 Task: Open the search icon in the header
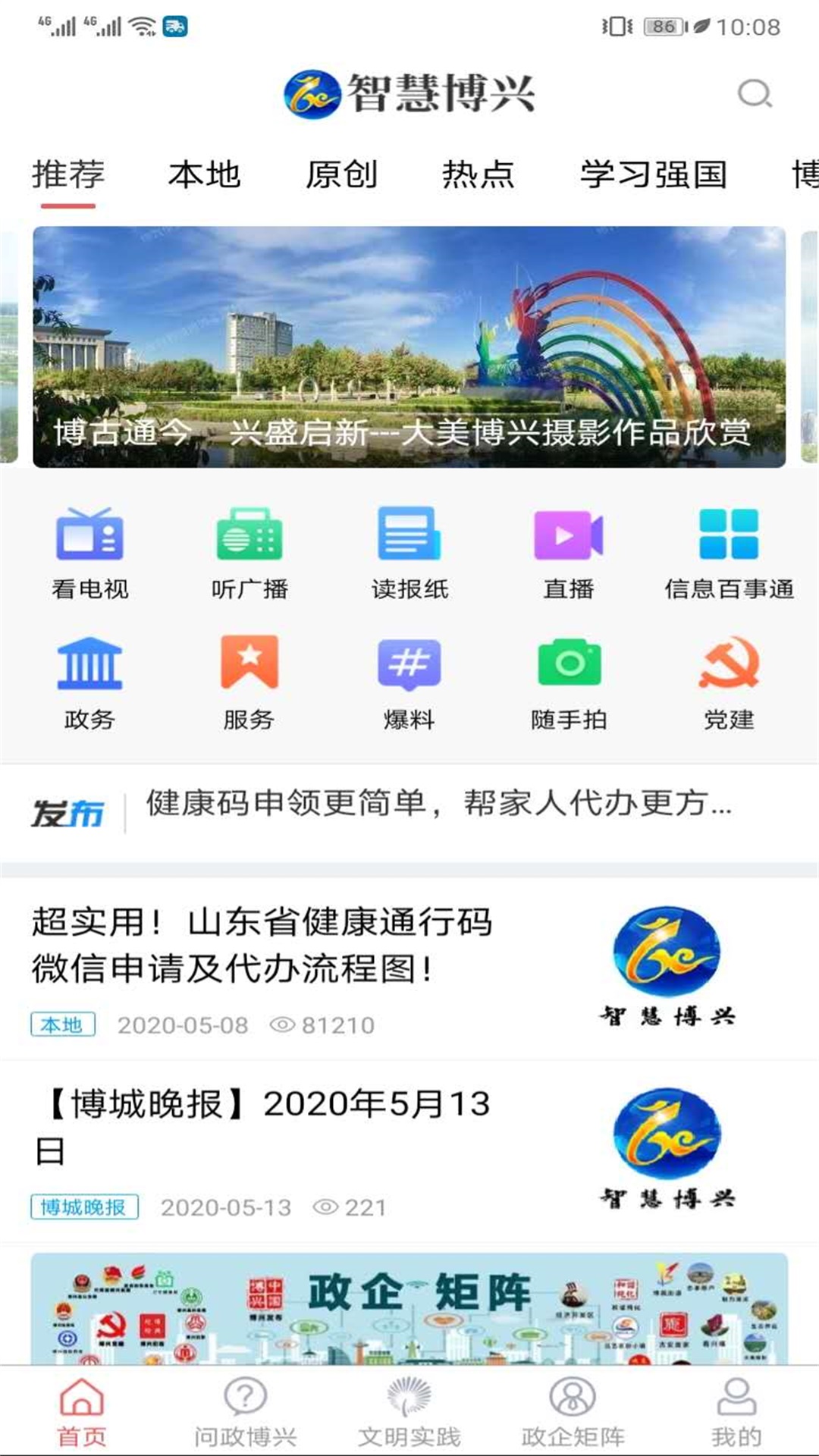755,94
